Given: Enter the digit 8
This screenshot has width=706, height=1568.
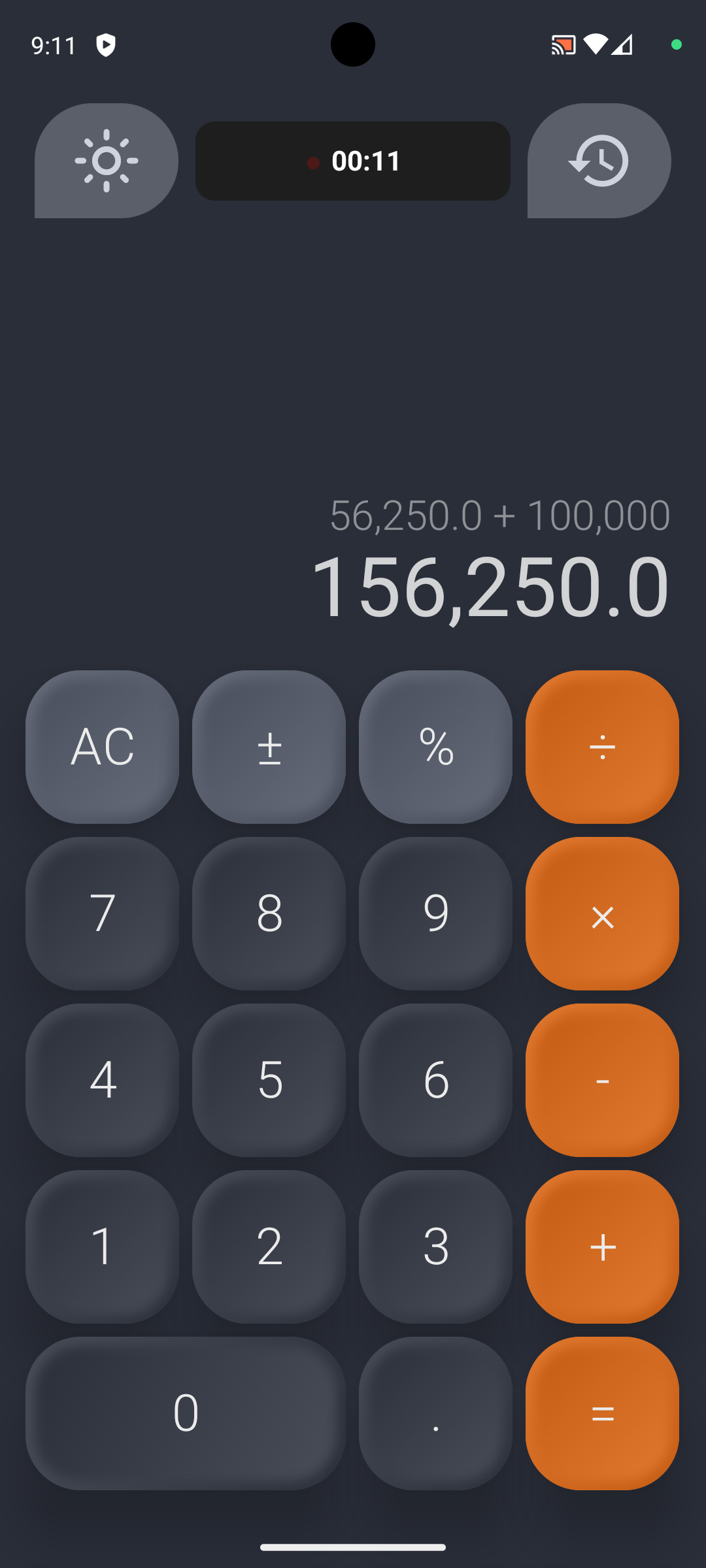Looking at the screenshot, I should coord(269,913).
